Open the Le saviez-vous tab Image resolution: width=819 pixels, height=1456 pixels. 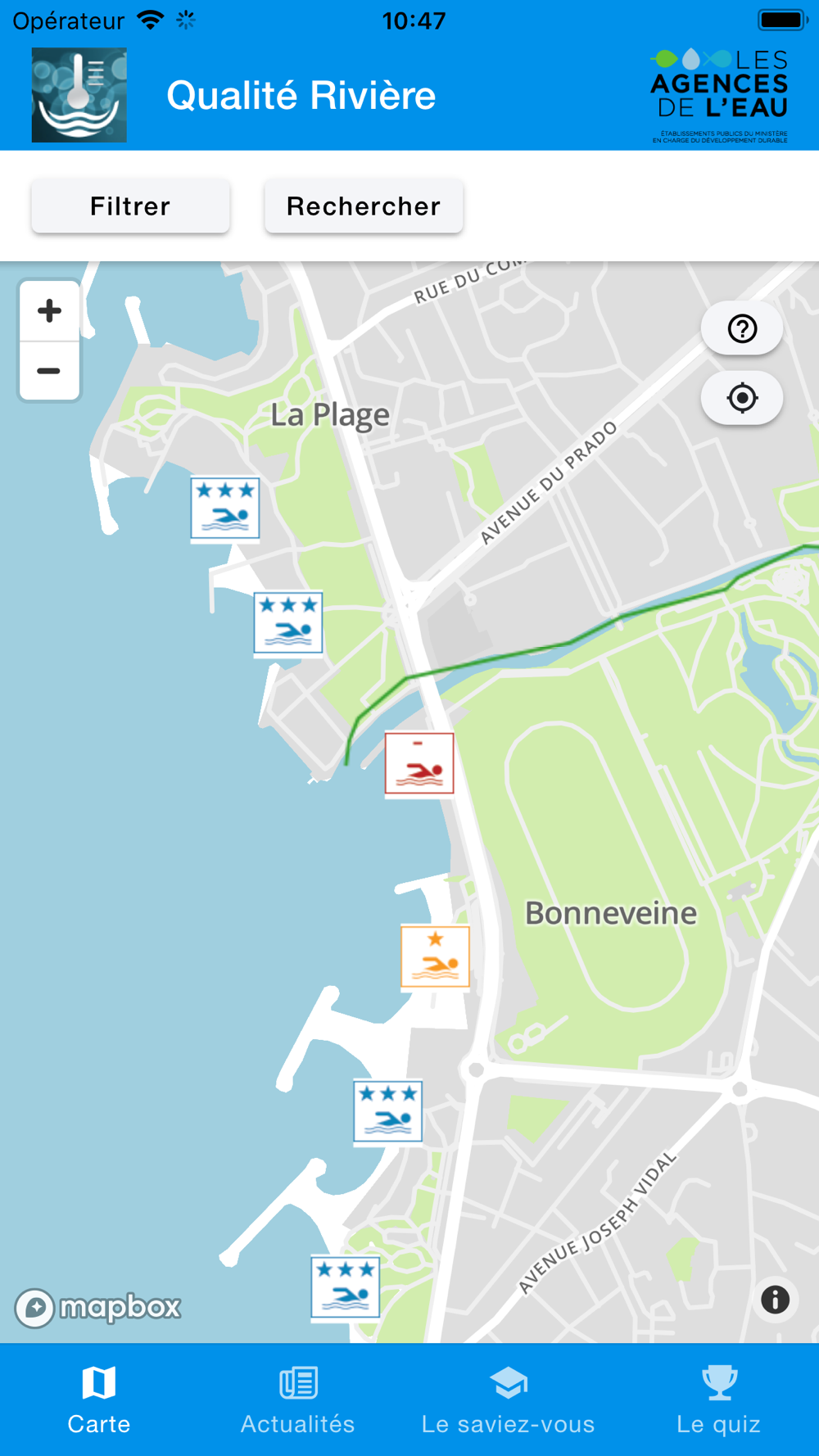coord(508,1399)
